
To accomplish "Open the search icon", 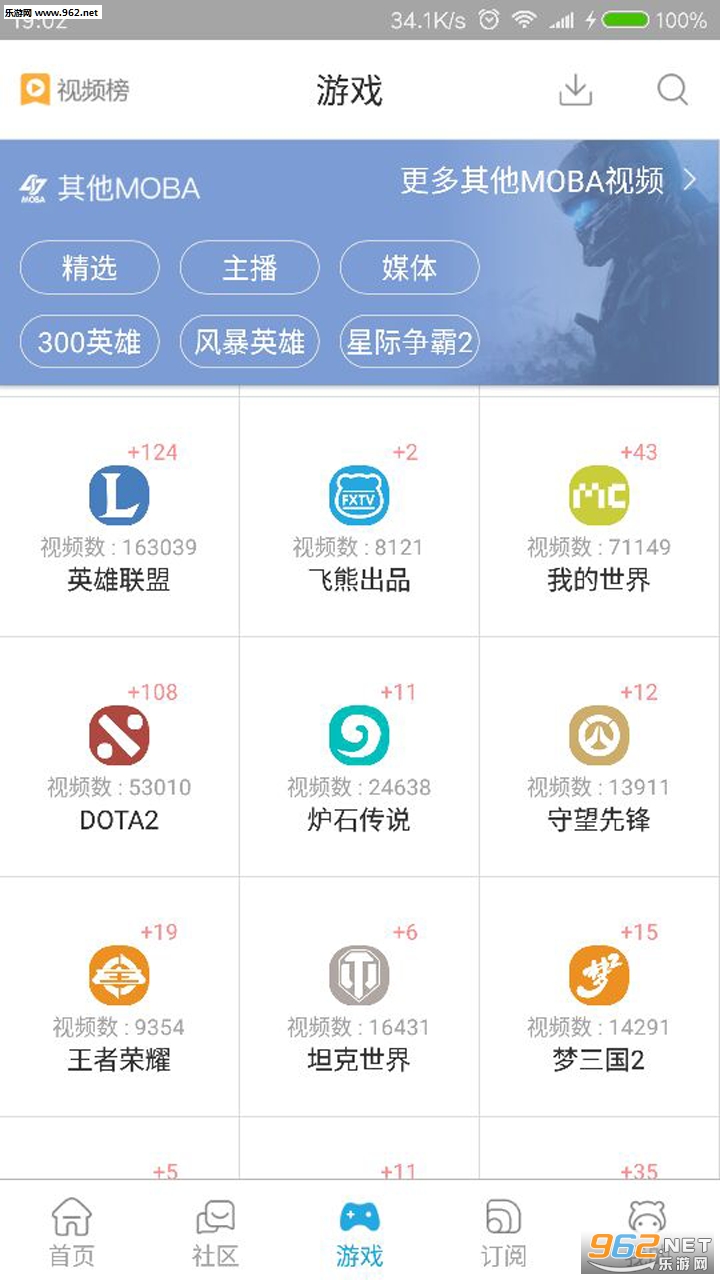I will (x=672, y=90).
